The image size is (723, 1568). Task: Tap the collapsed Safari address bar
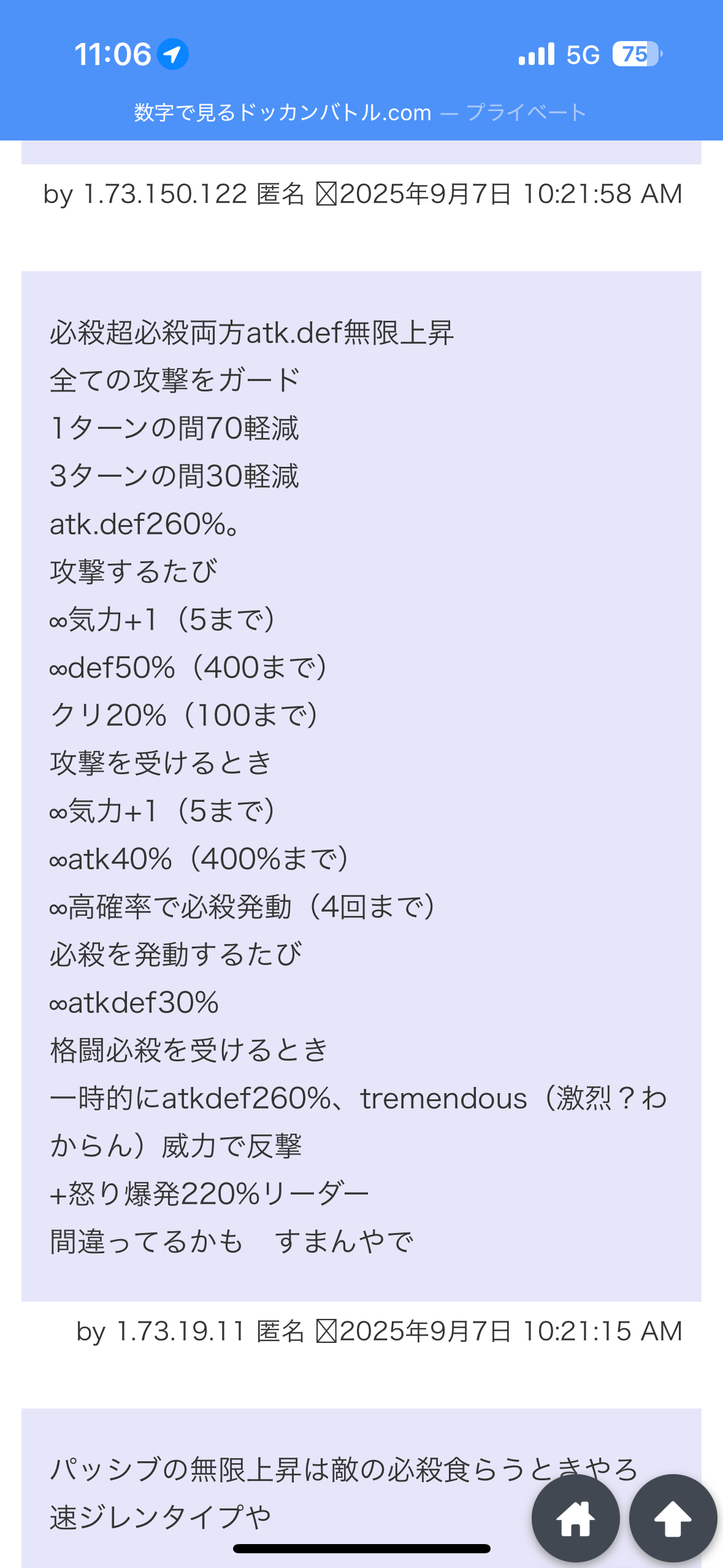point(361,112)
